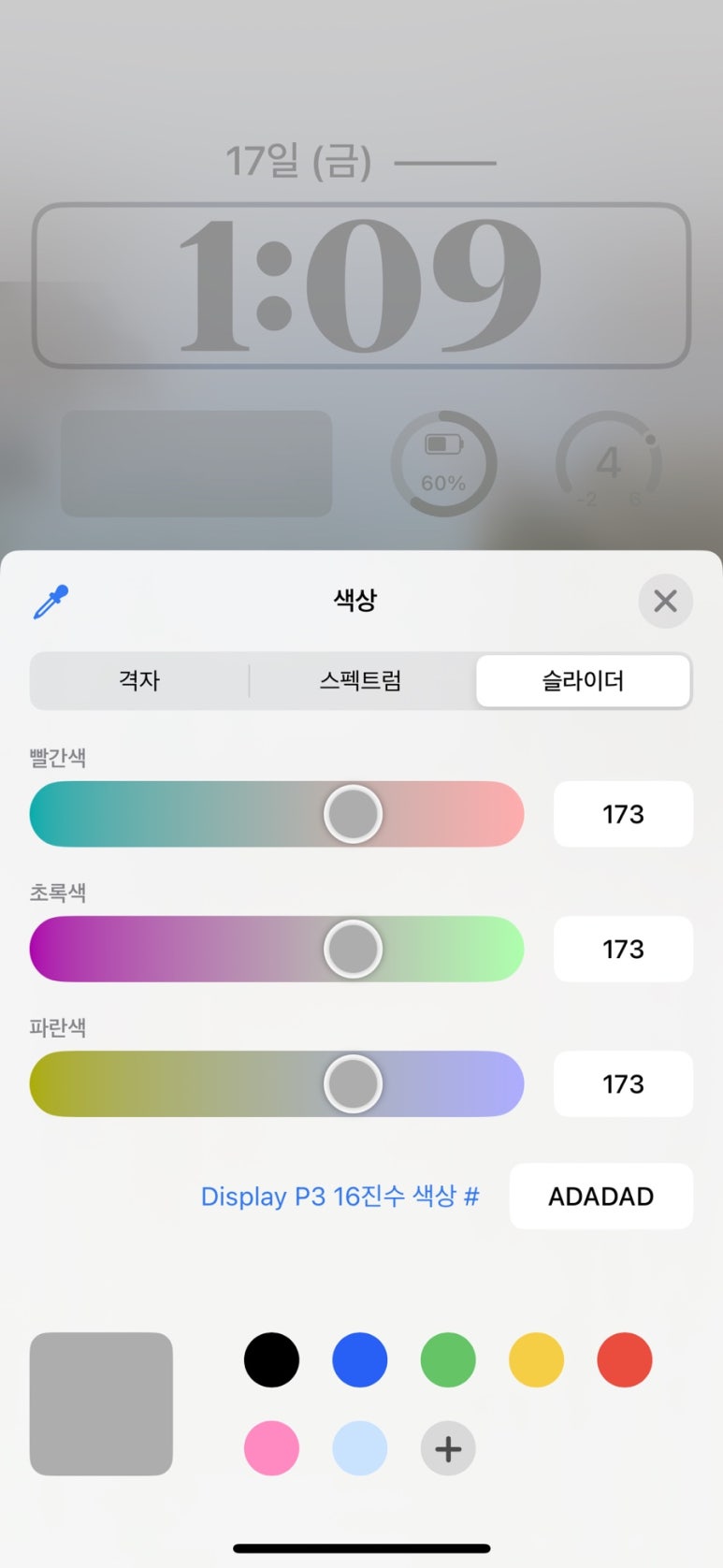Select the green color swatch
The height and width of the screenshot is (1568, 723).
point(448,1359)
